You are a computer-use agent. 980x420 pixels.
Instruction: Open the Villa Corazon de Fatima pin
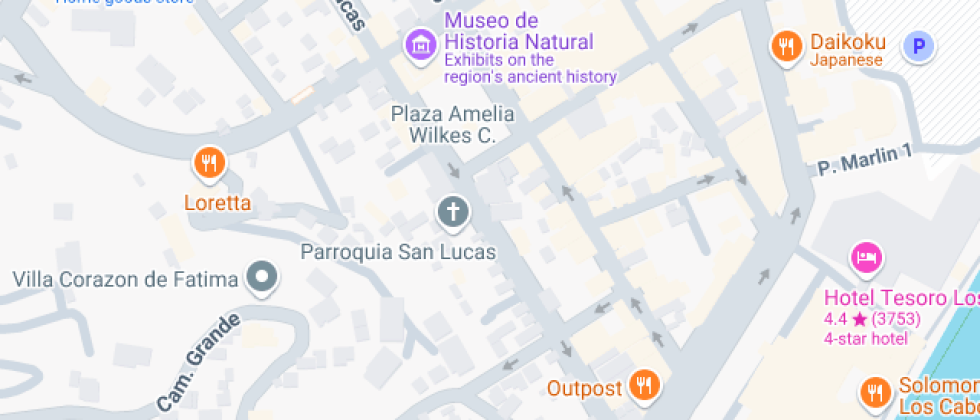[263, 277]
